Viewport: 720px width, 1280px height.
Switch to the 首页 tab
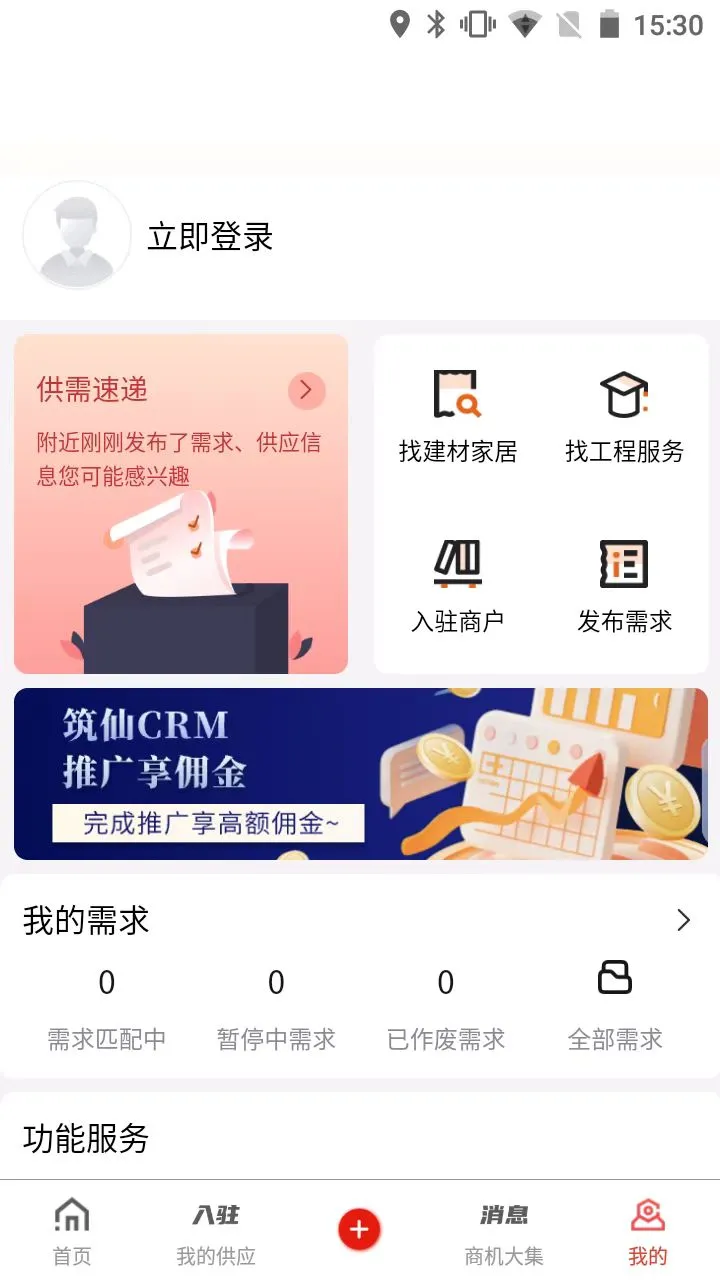[72, 1231]
